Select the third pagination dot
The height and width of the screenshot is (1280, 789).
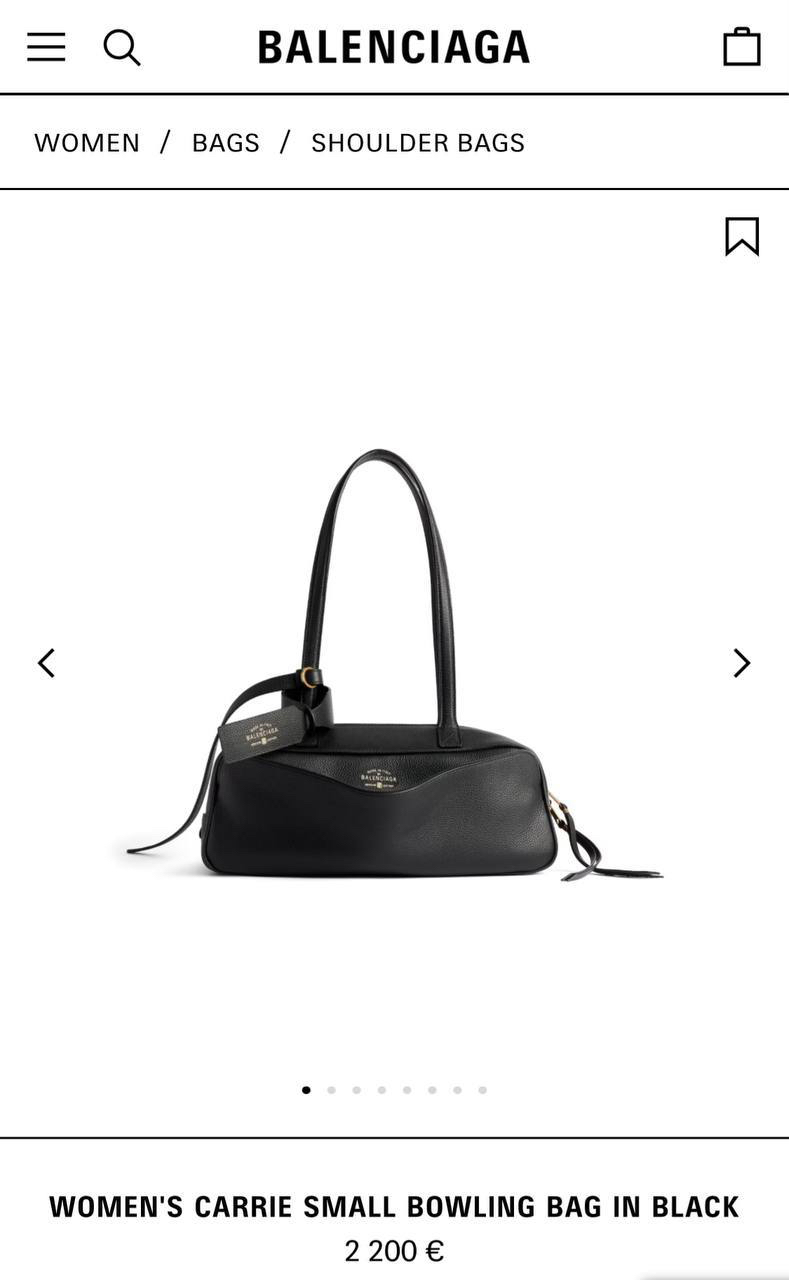(356, 1089)
